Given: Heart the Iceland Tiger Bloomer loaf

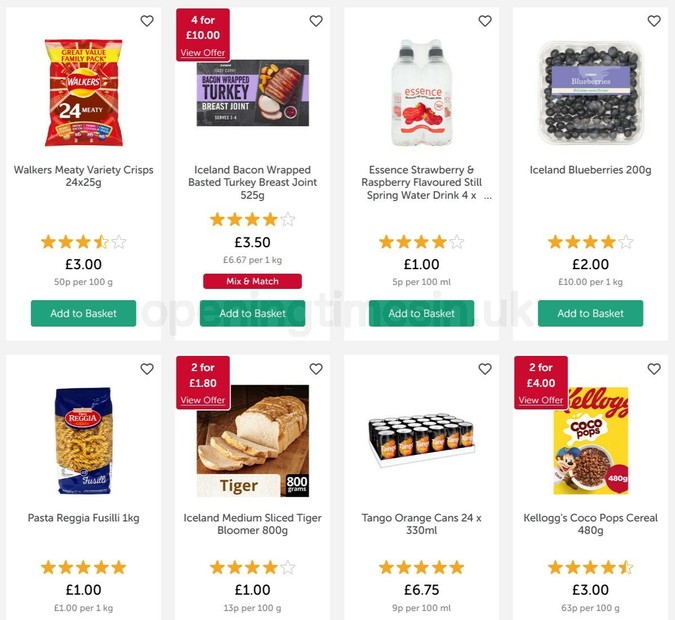Looking at the screenshot, I should pos(316,369).
